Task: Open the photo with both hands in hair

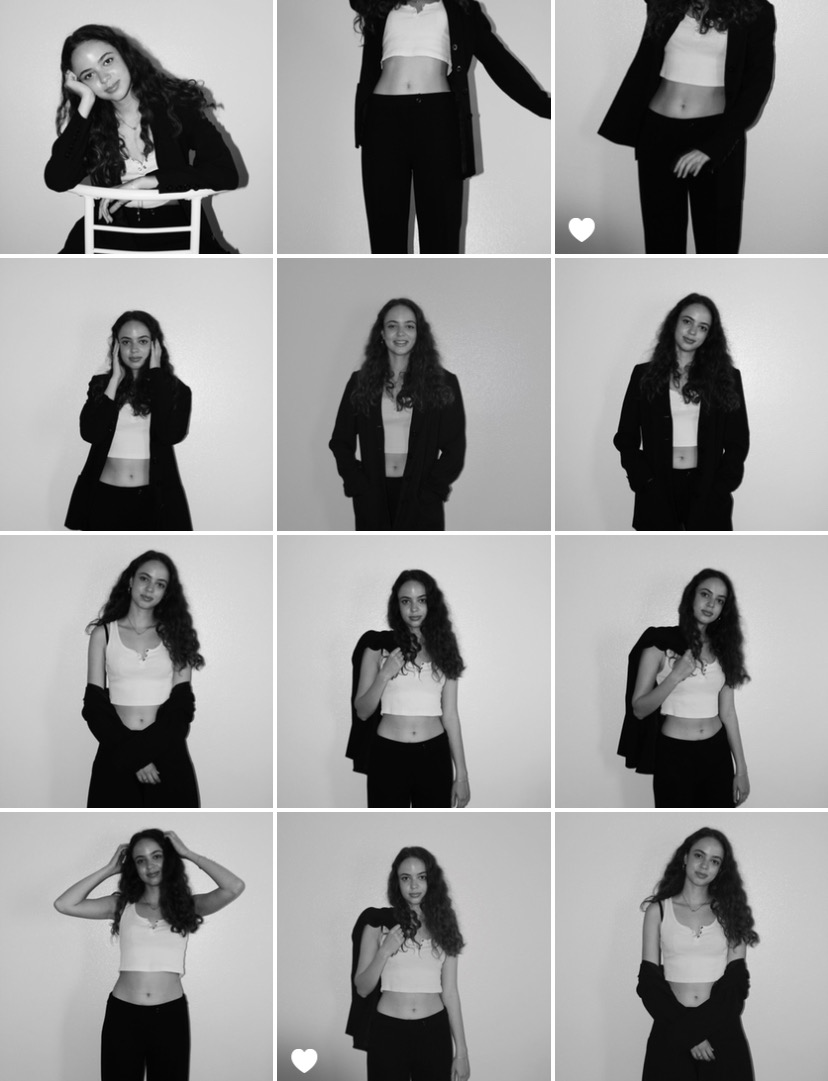Action: click(x=136, y=946)
